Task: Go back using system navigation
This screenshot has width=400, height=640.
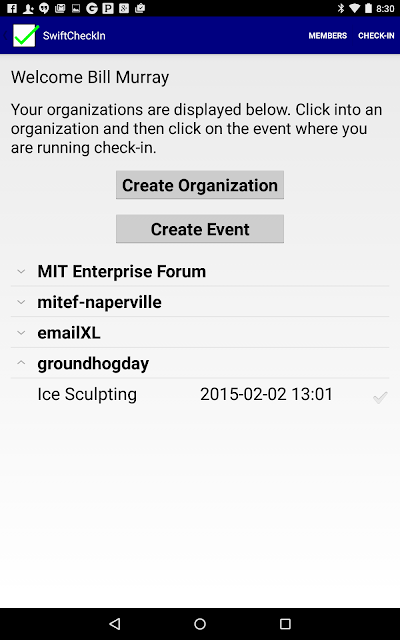Action: (x=115, y=623)
